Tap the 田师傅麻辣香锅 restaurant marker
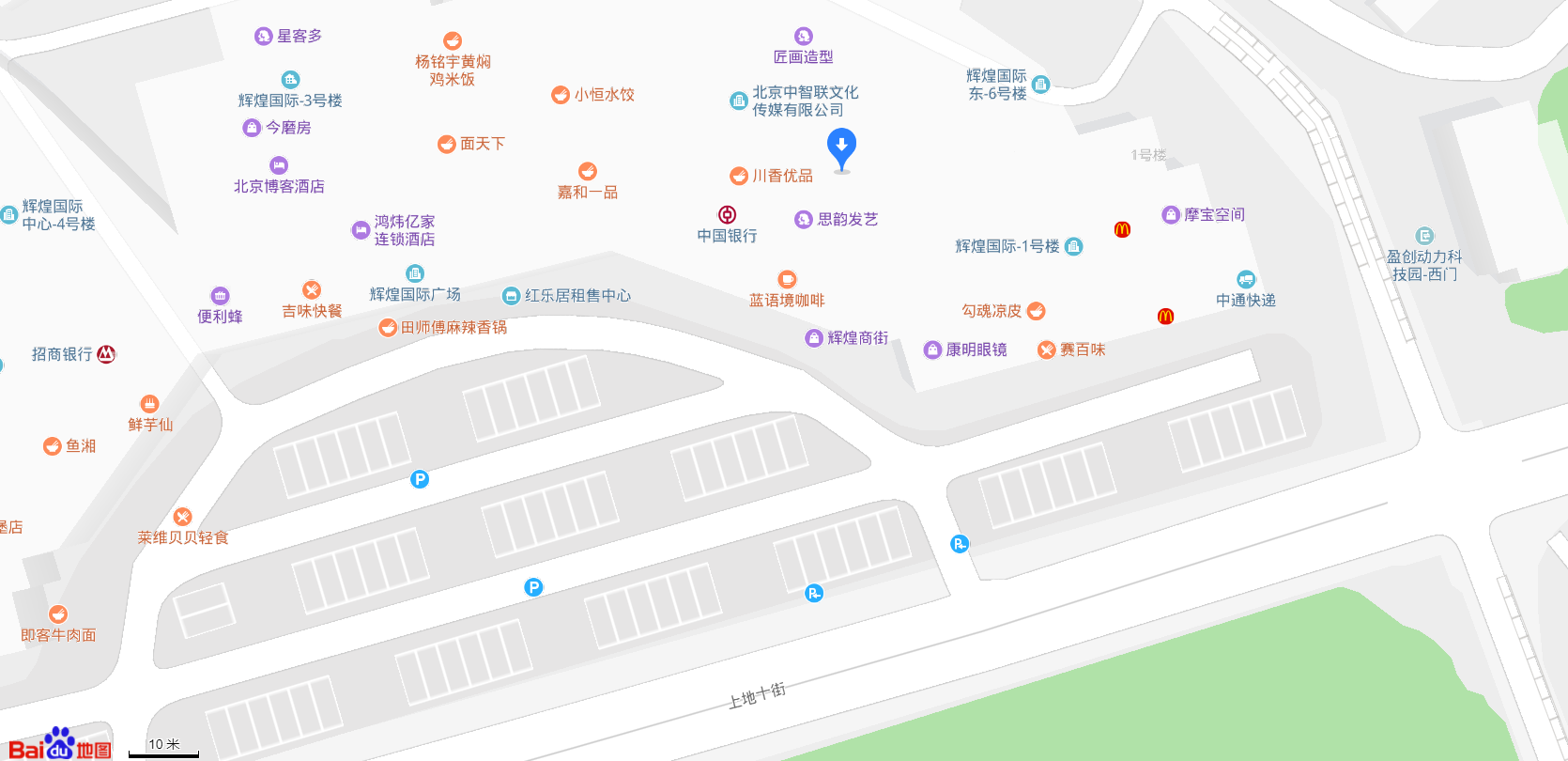Screen dimensions: 1568x761 (x=387, y=328)
